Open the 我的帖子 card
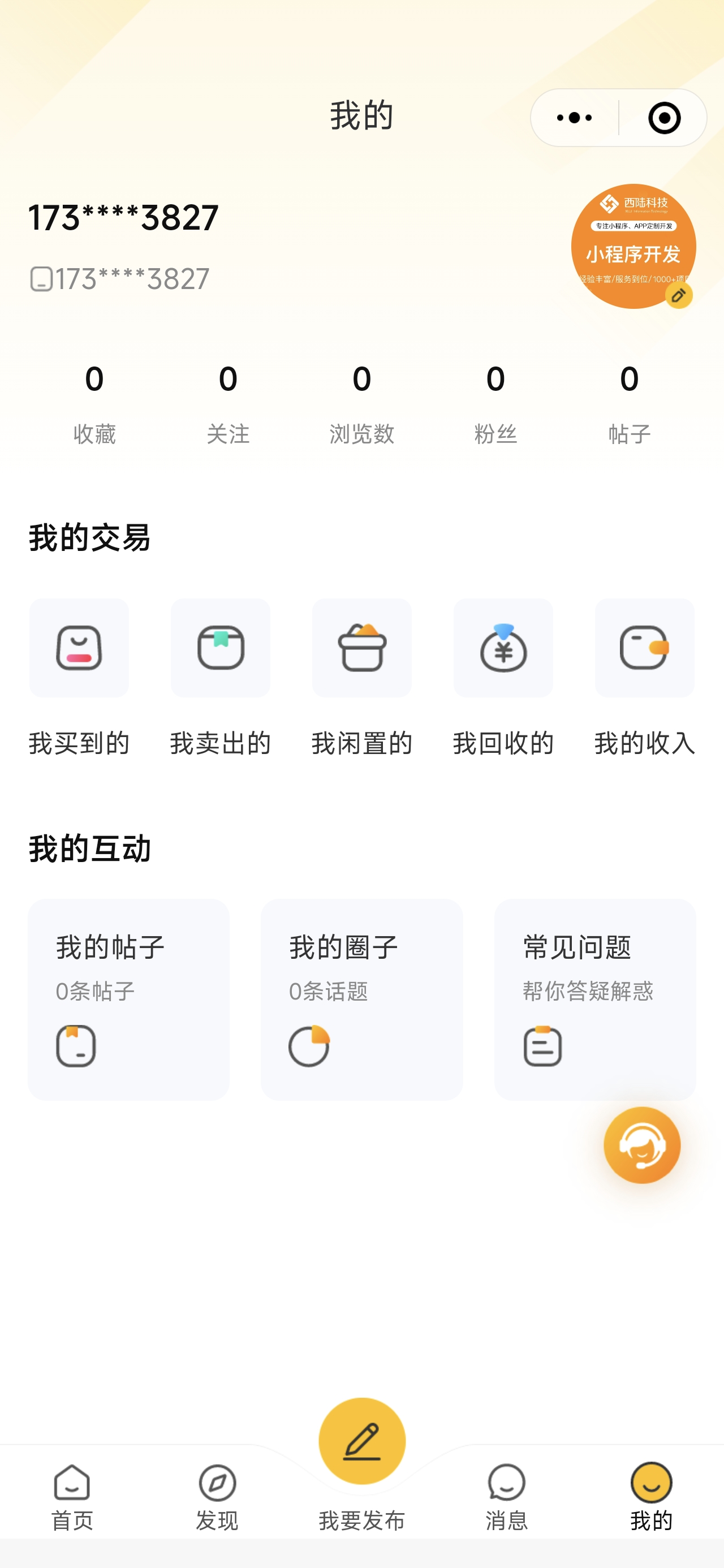 click(128, 999)
